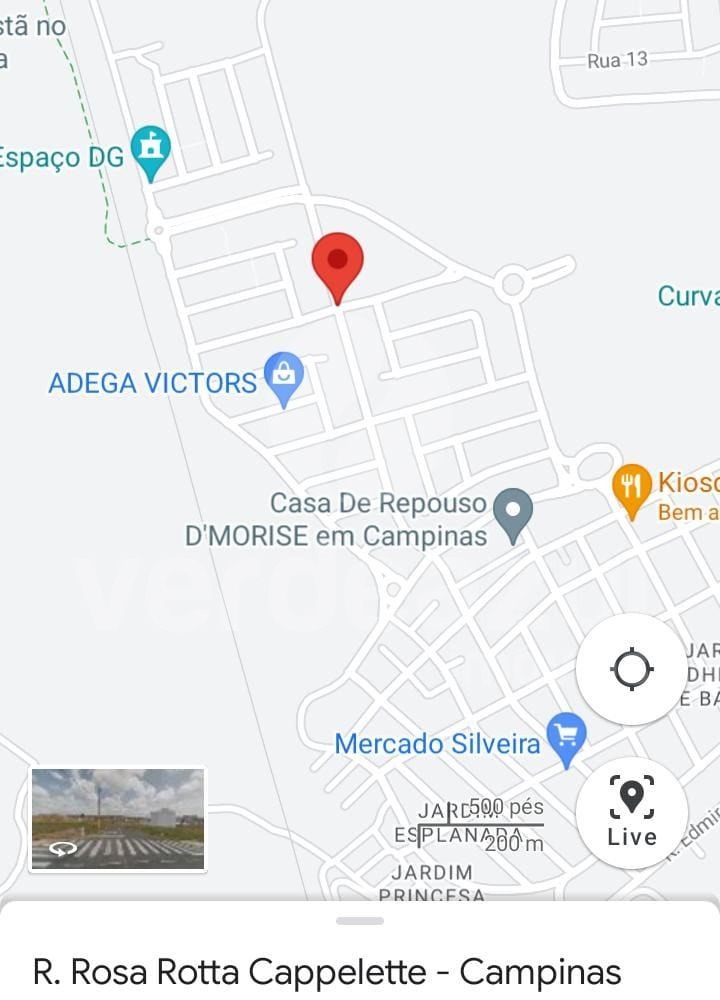Center map on my location
This screenshot has width=720, height=1000.
(632, 669)
